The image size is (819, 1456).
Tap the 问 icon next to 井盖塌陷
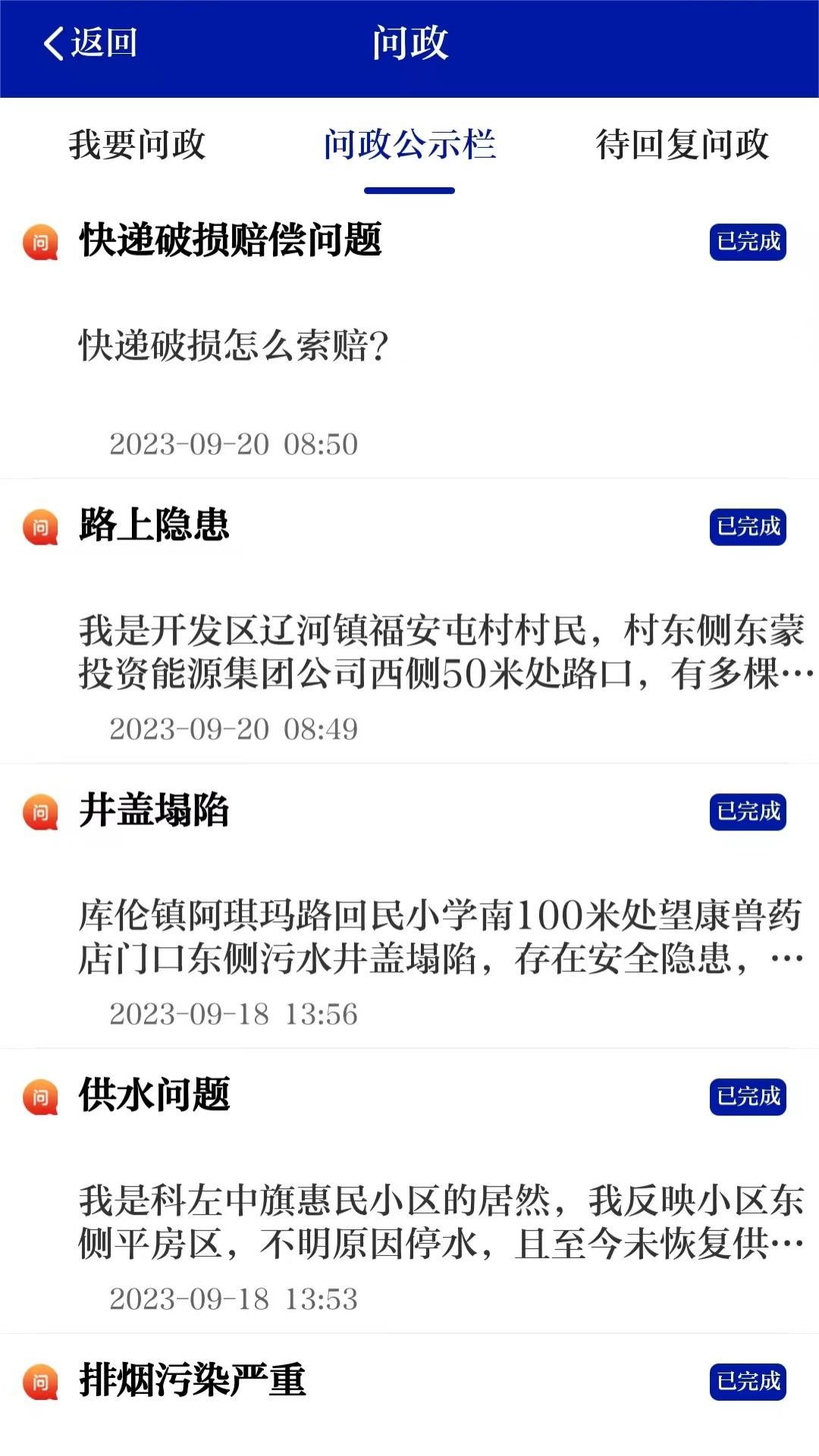(42, 810)
